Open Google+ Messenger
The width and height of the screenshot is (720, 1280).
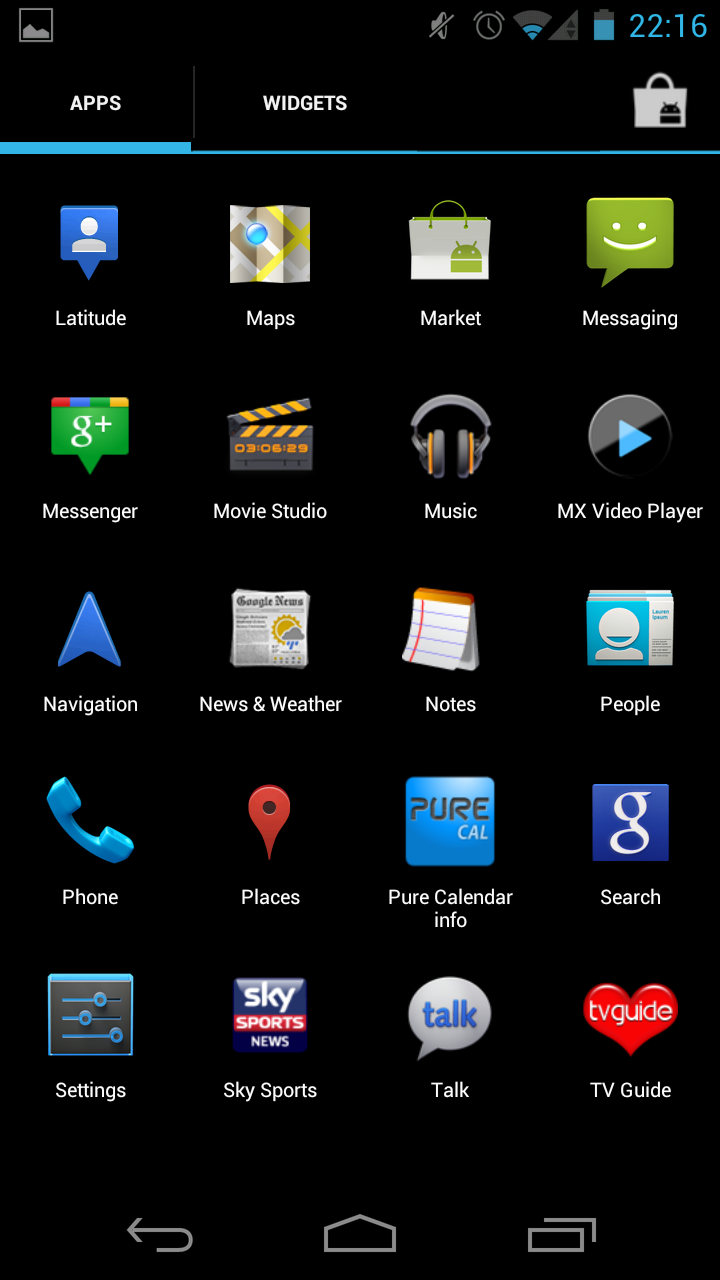[90, 456]
